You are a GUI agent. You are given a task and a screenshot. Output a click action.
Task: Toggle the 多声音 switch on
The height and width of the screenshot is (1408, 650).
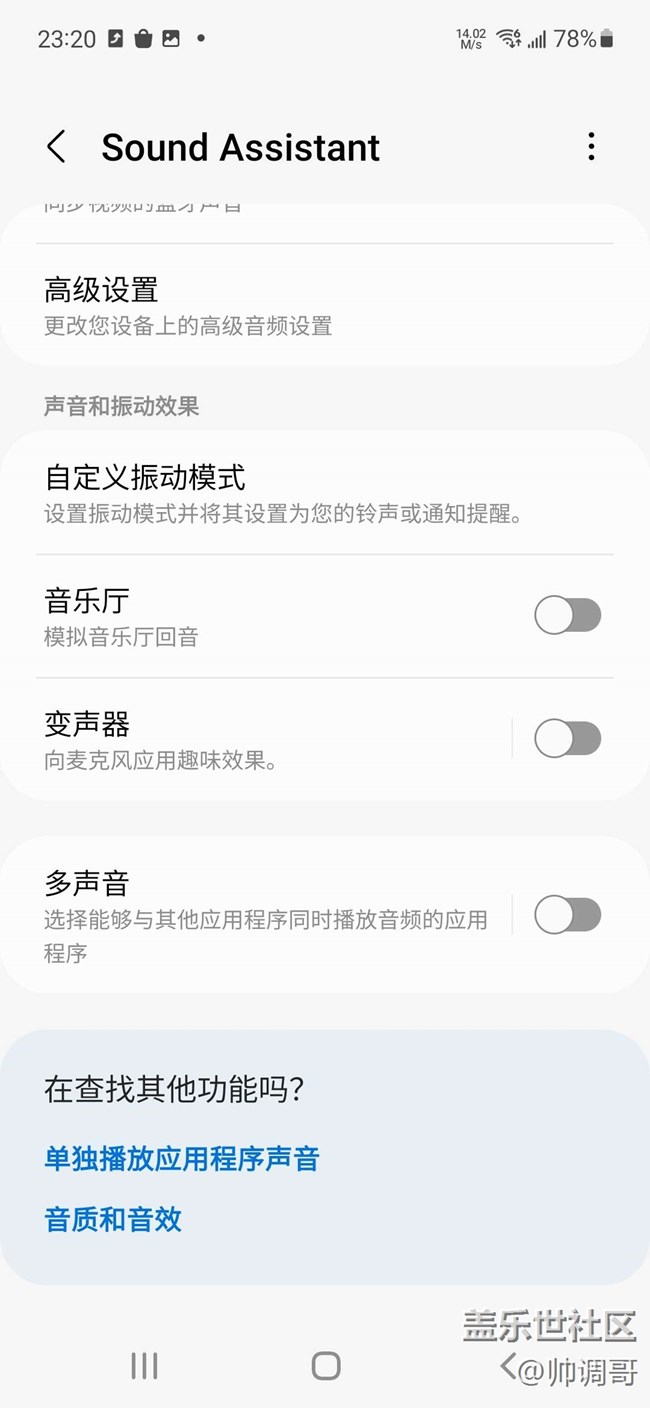click(x=567, y=915)
